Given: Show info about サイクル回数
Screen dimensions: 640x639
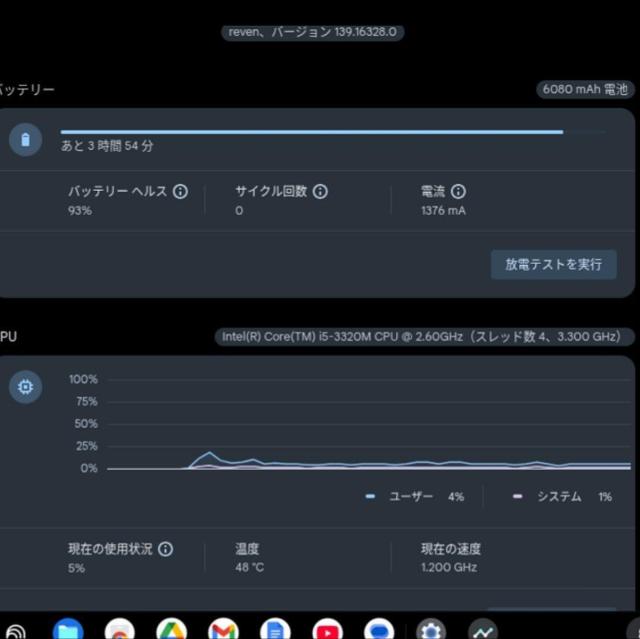Looking at the screenshot, I should point(320,191).
